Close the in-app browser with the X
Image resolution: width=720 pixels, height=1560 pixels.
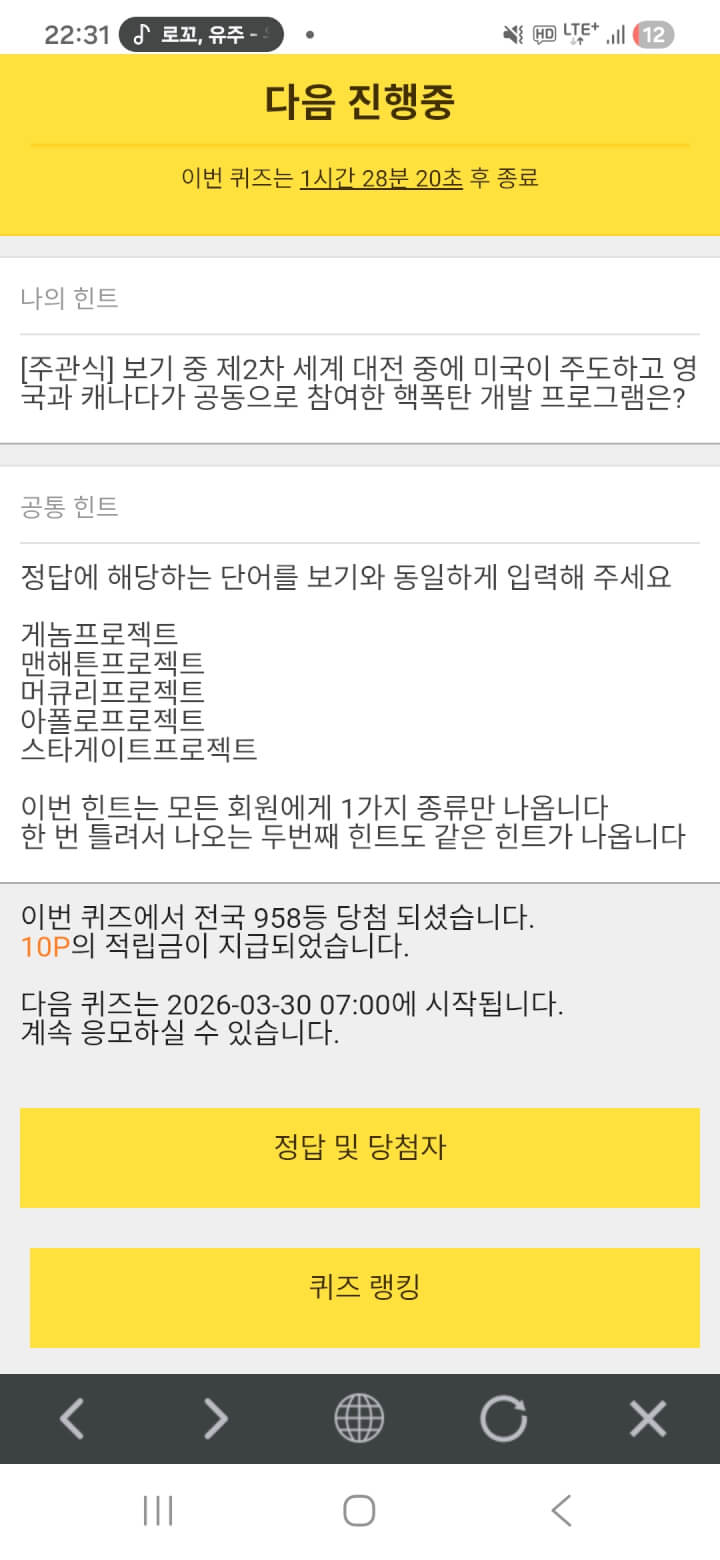tap(647, 1418)
